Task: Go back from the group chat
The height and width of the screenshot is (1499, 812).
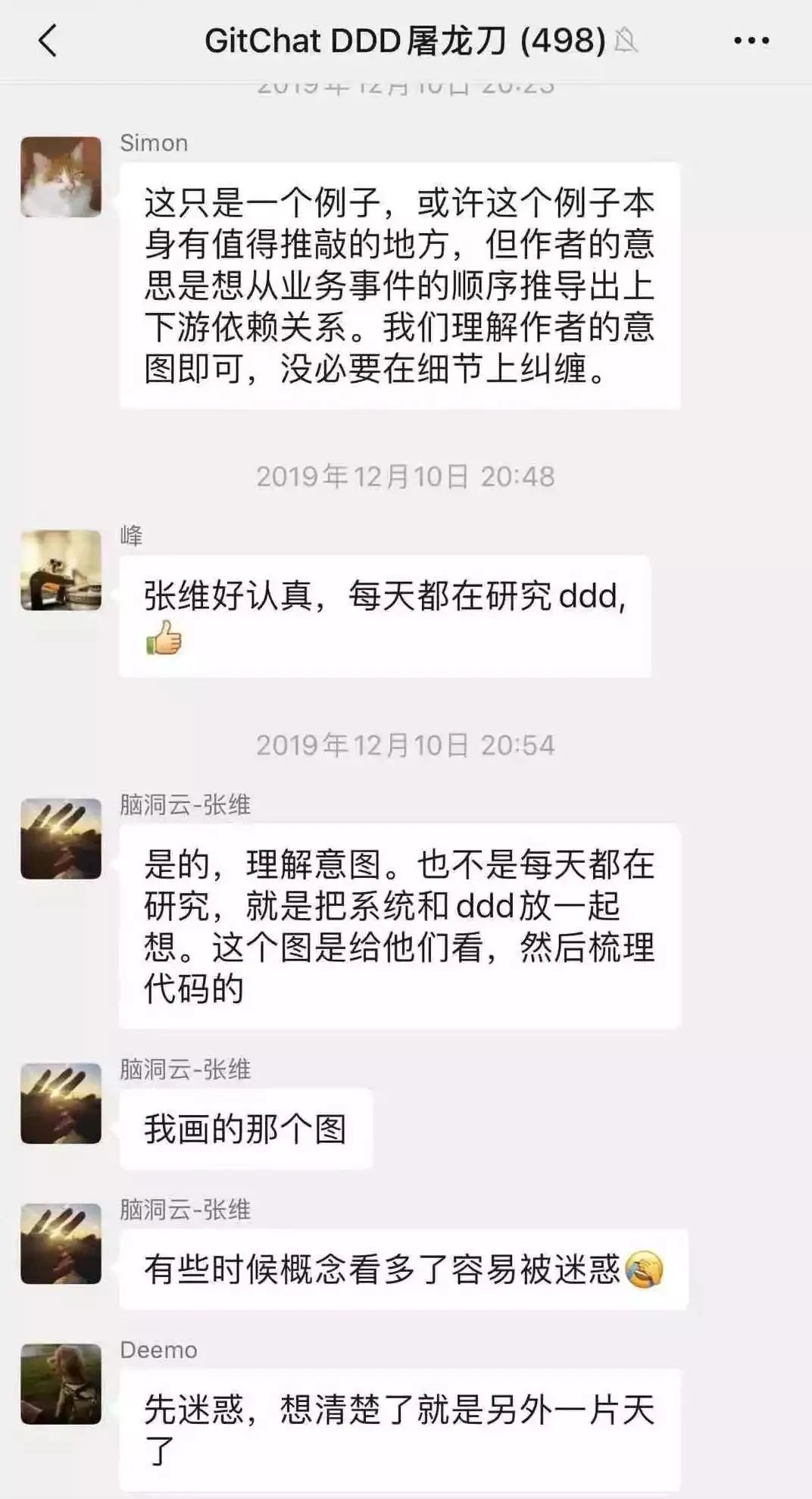Action: (x=47, y=41)
